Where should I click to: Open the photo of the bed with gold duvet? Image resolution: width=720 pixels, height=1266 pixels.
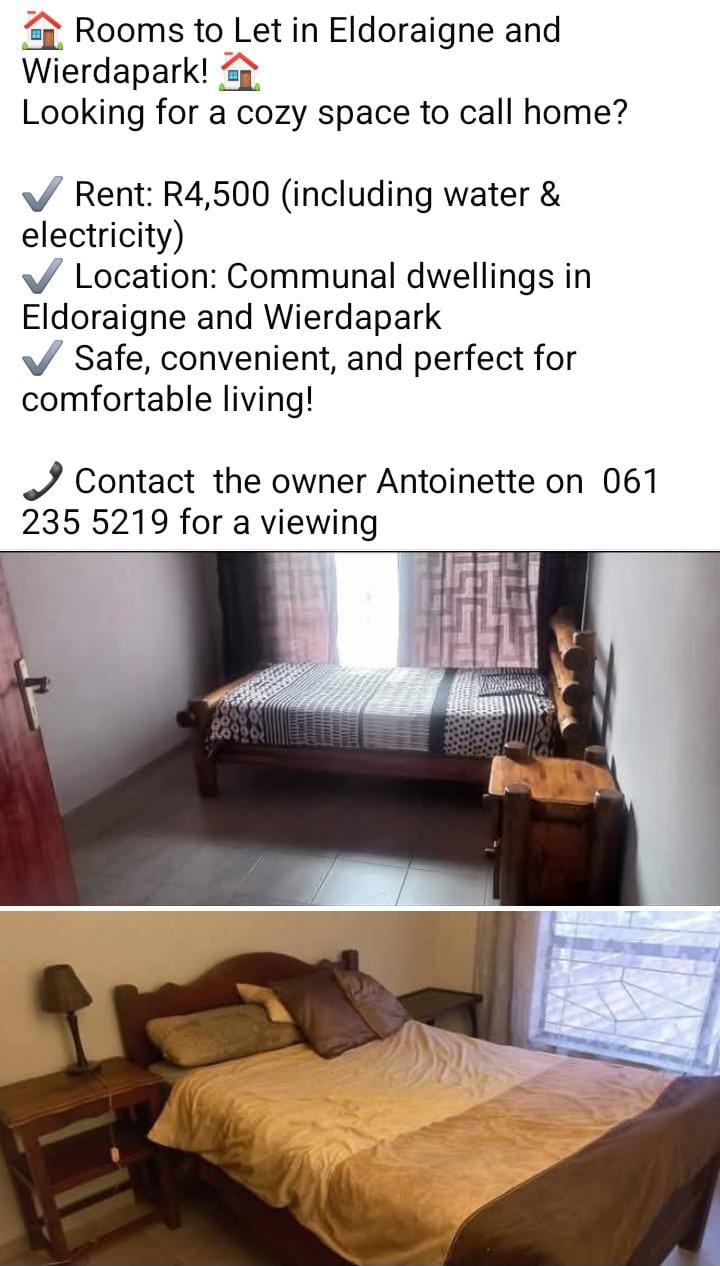tap(360, 1088)
